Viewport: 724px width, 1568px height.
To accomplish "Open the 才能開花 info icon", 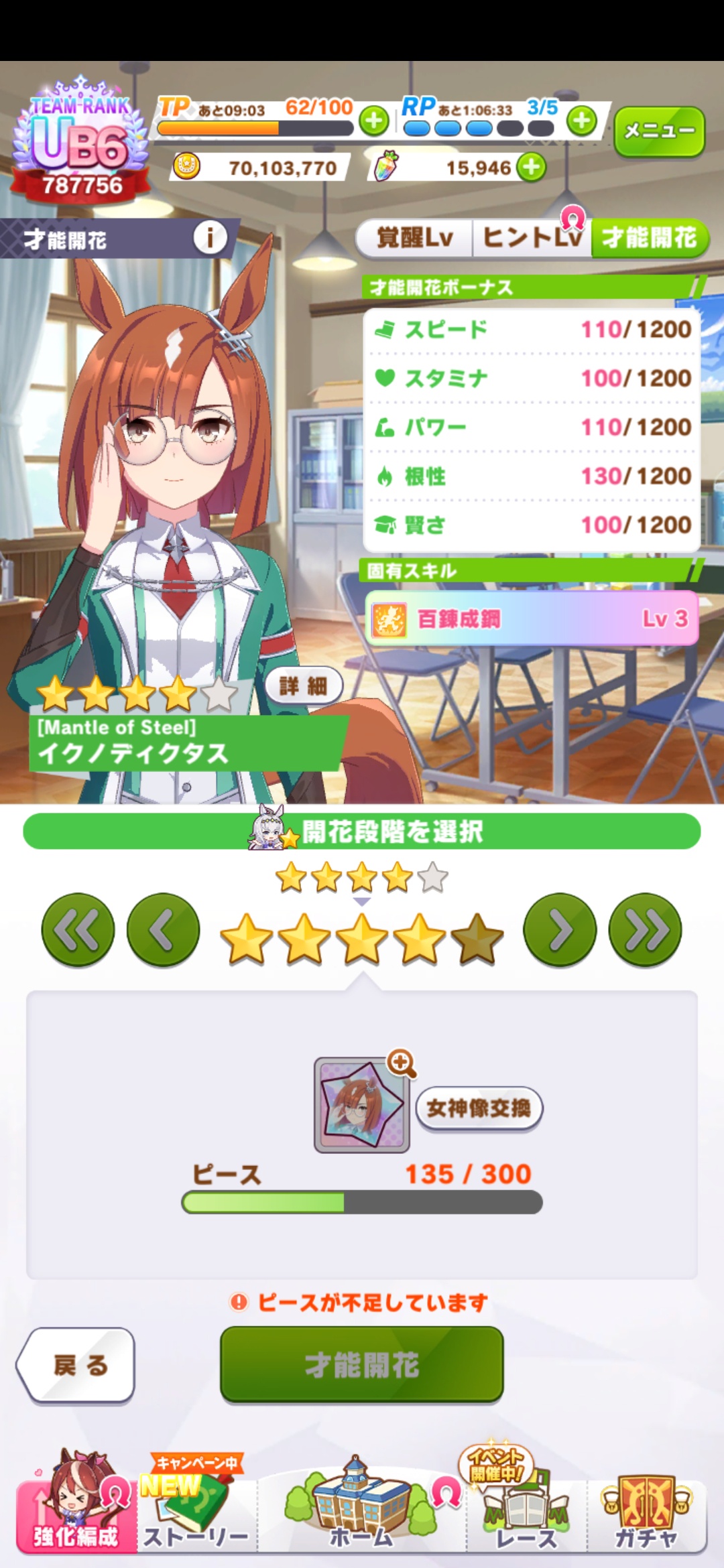I will tap(210, 238).
